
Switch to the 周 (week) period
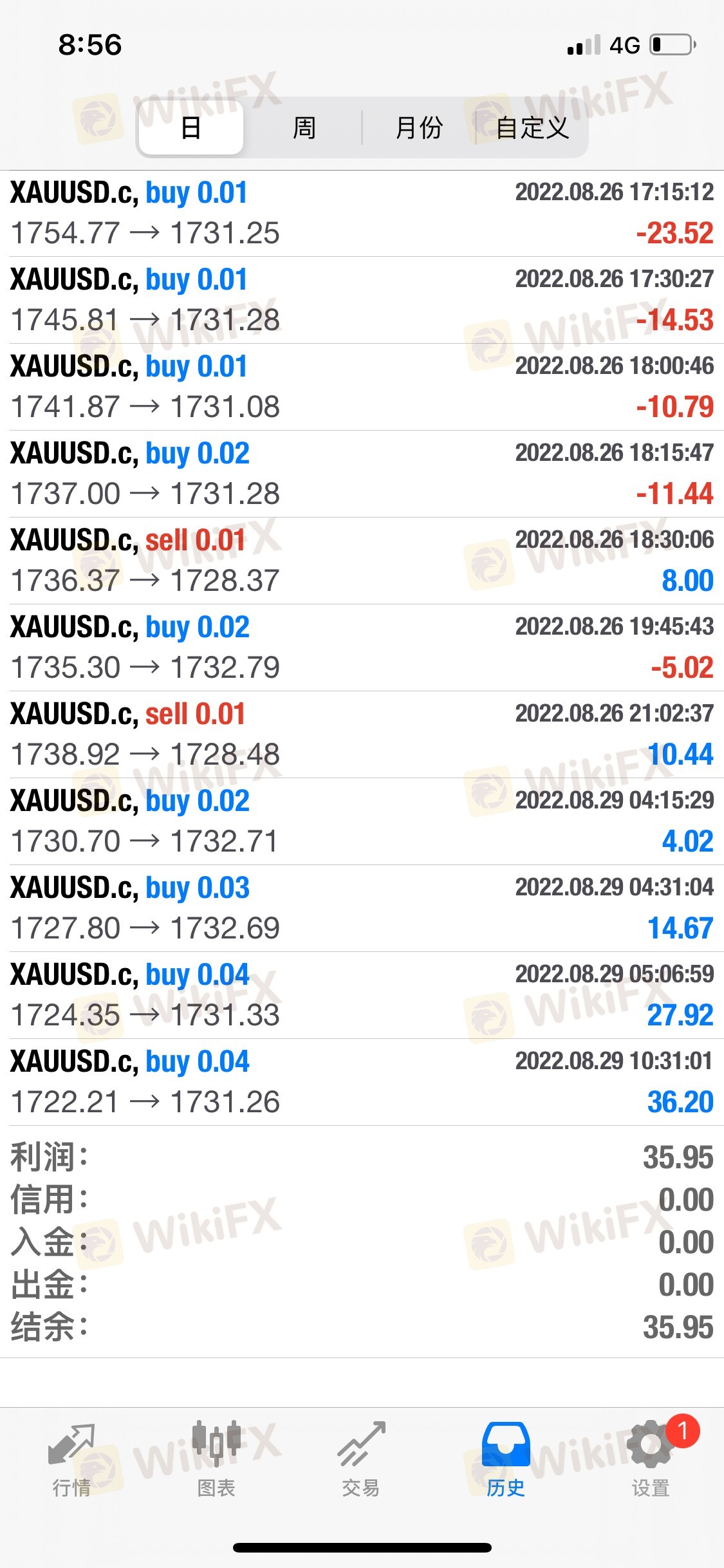pos(304,127)
